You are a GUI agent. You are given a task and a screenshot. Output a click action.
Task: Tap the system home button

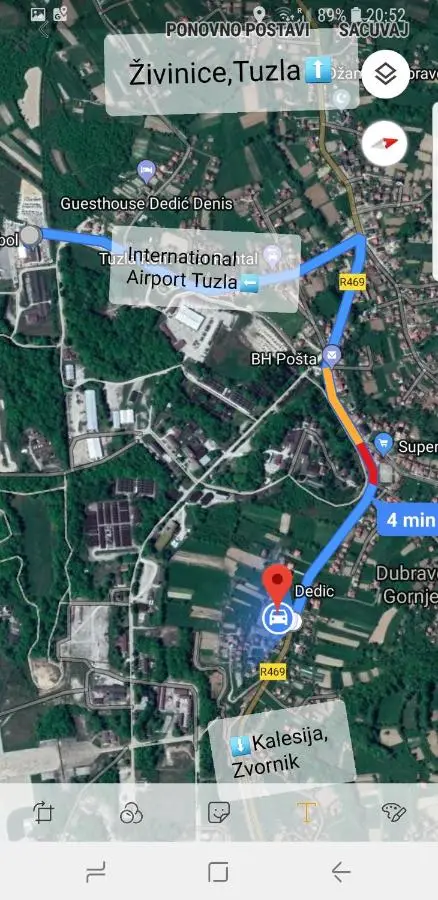click(x=218, y=872)
